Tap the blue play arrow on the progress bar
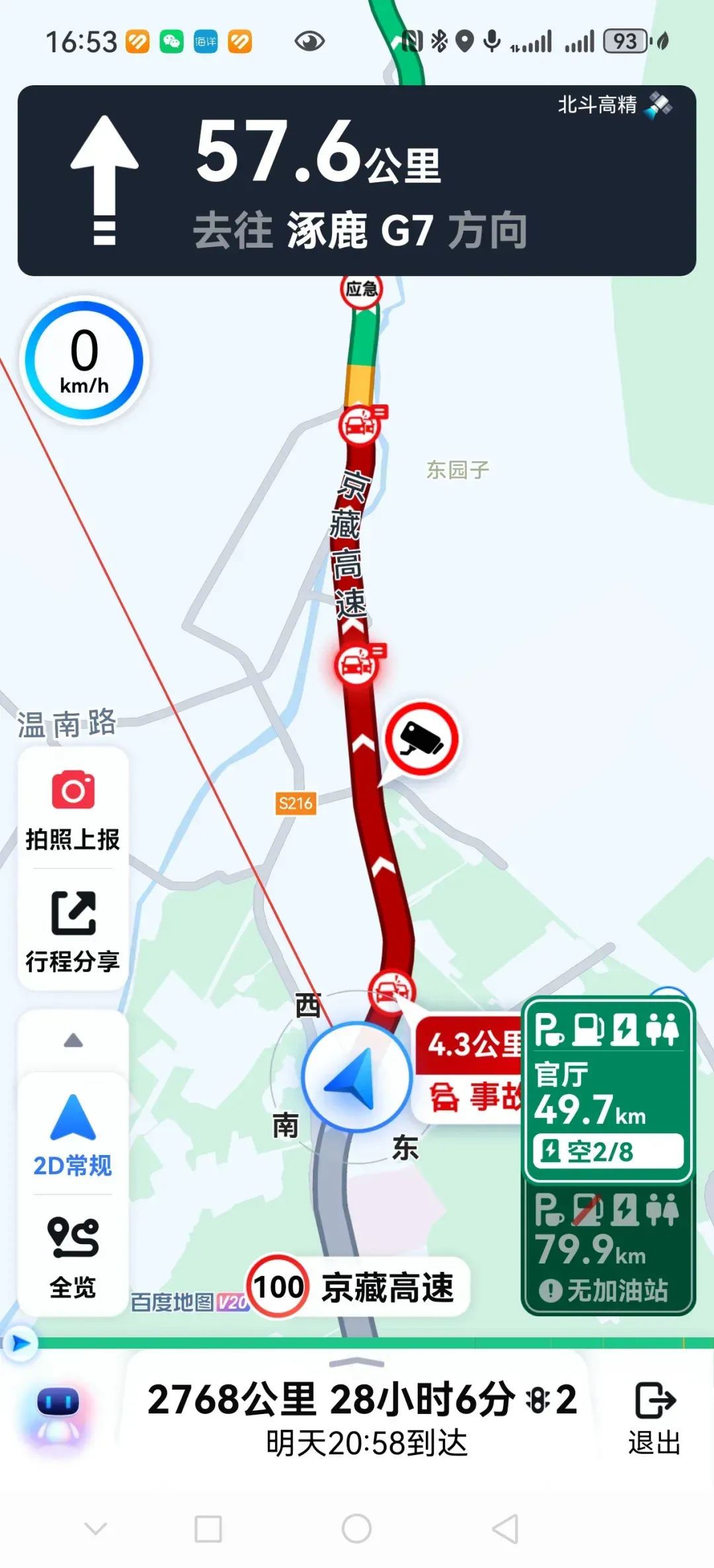The image size is (714, 1568). [20, 1343]
